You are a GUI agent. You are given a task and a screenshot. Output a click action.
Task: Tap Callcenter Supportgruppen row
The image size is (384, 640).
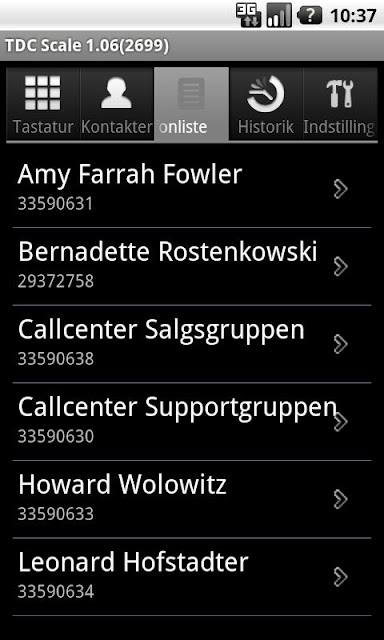[x=192, y=421]
